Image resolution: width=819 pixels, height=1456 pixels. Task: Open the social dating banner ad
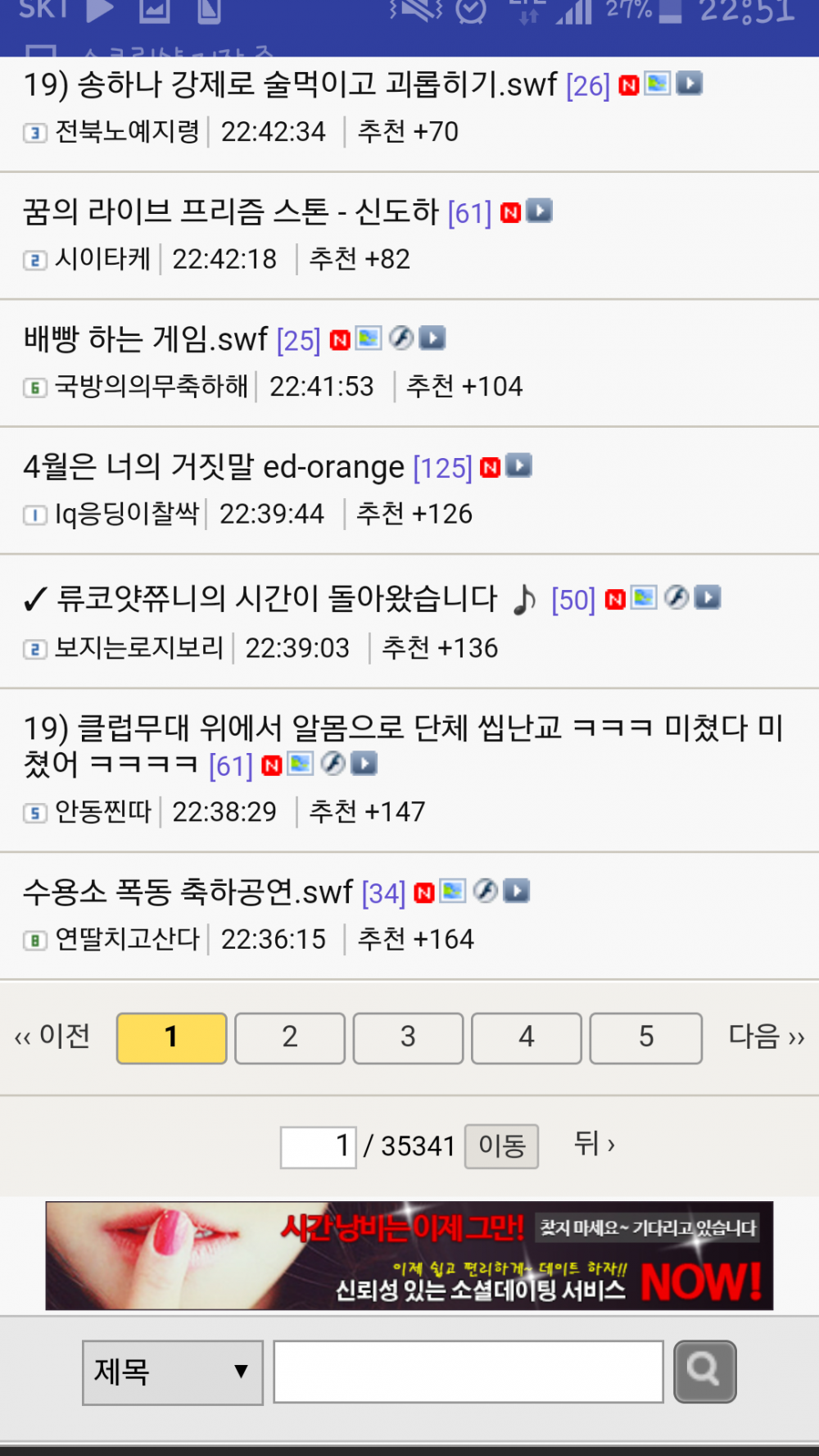click(x=409, y=1255)
